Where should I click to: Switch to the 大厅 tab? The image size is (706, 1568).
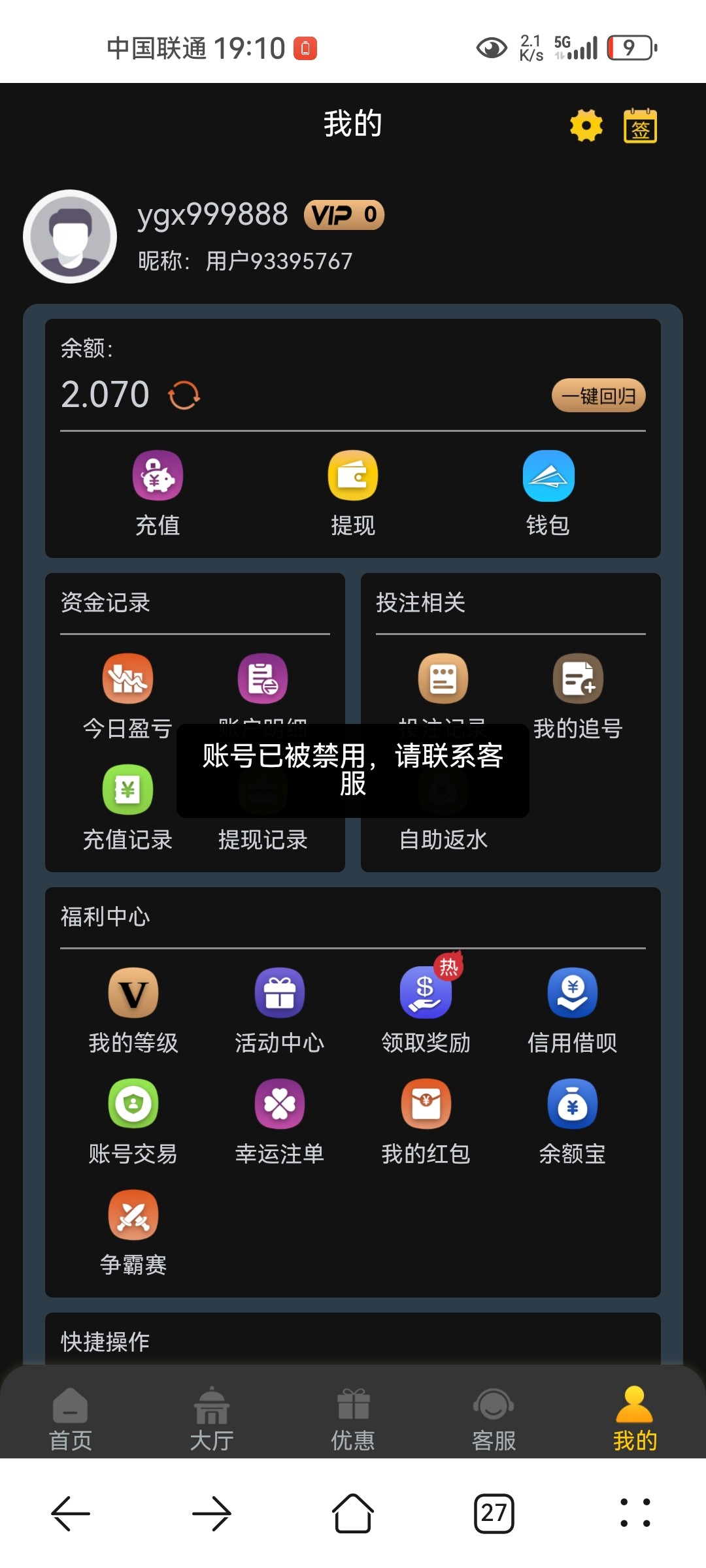point(212,1419)
